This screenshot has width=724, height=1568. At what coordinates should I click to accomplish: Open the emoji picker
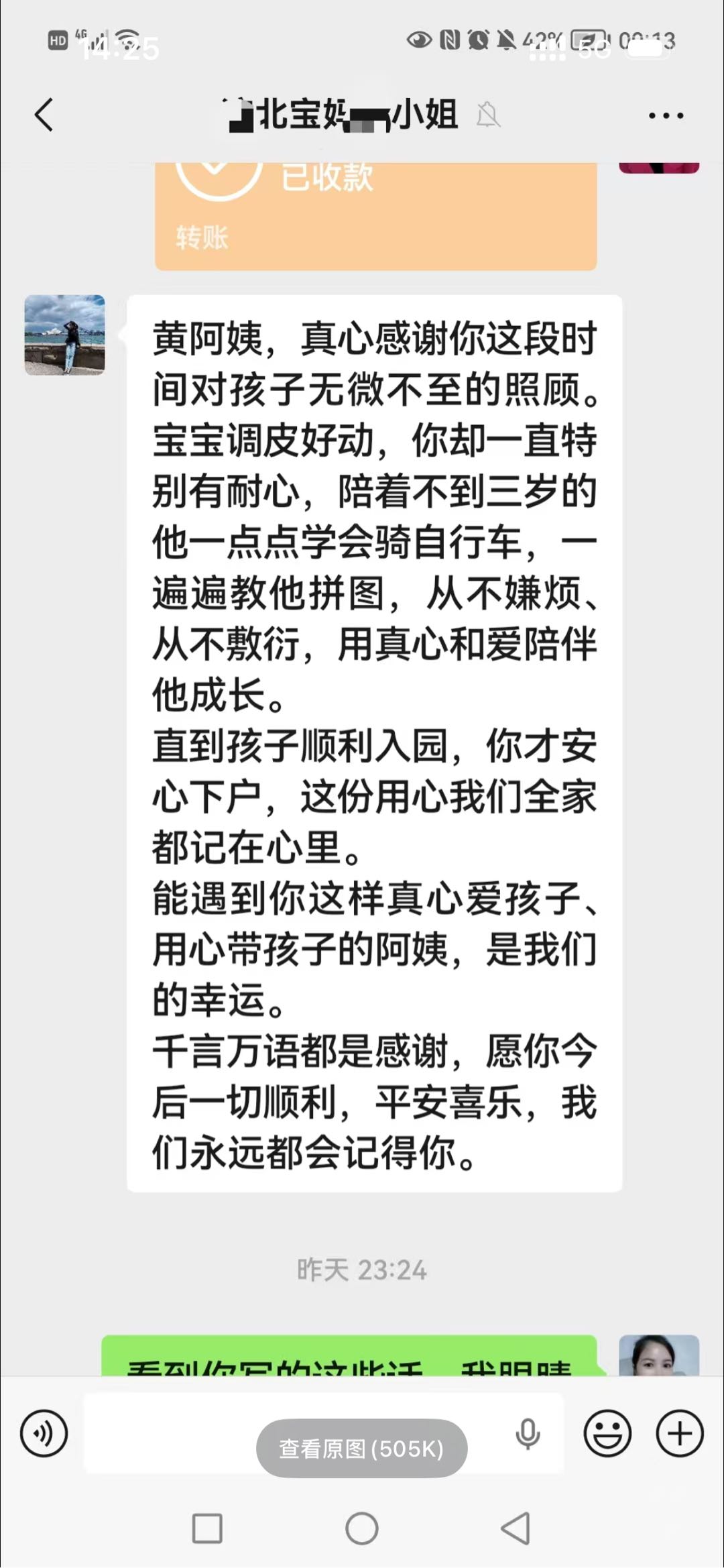click(x=607, y=1433)
